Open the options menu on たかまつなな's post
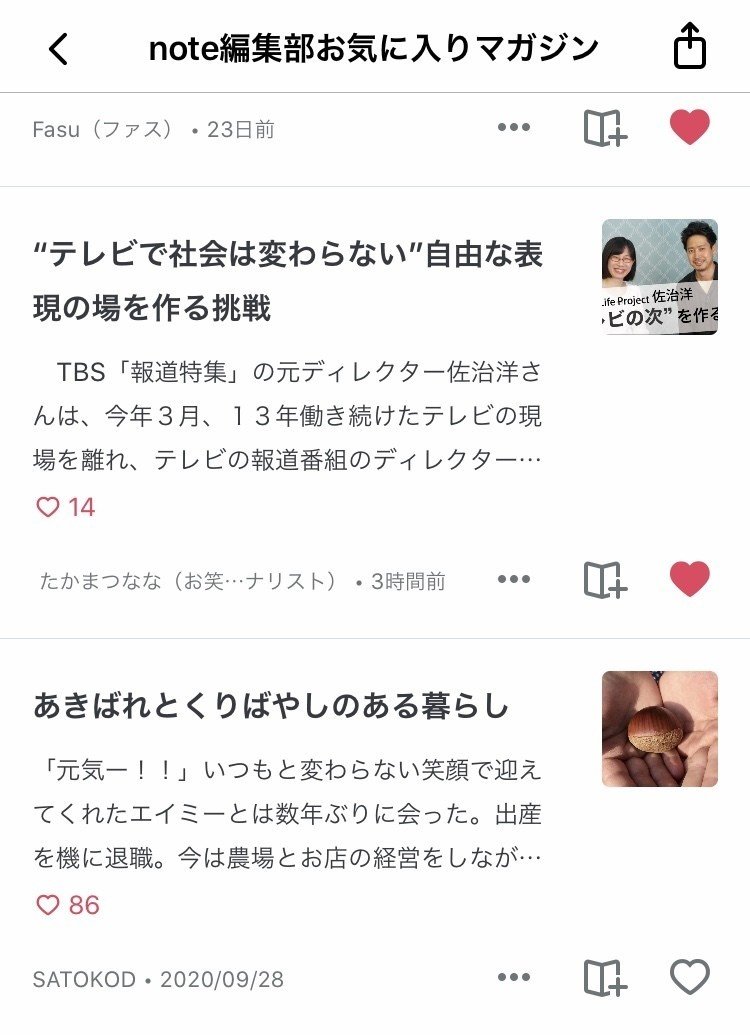The height and width of the screenshot is (1035, 750). (514, 579)
